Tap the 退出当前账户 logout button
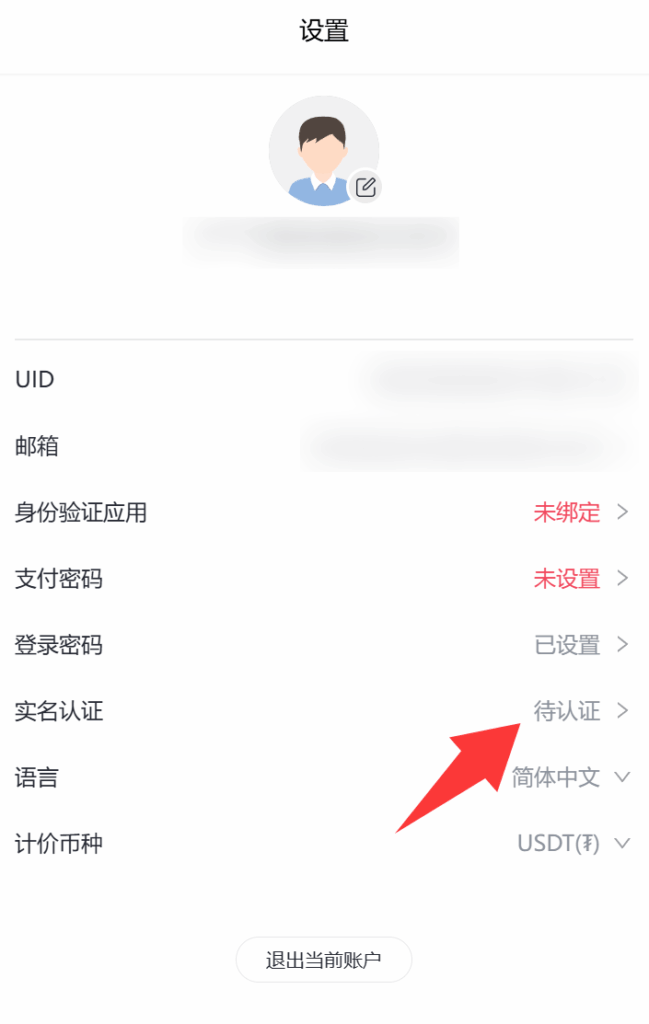This screenshot has width=649, height=1024. click(x=324, y=961)
